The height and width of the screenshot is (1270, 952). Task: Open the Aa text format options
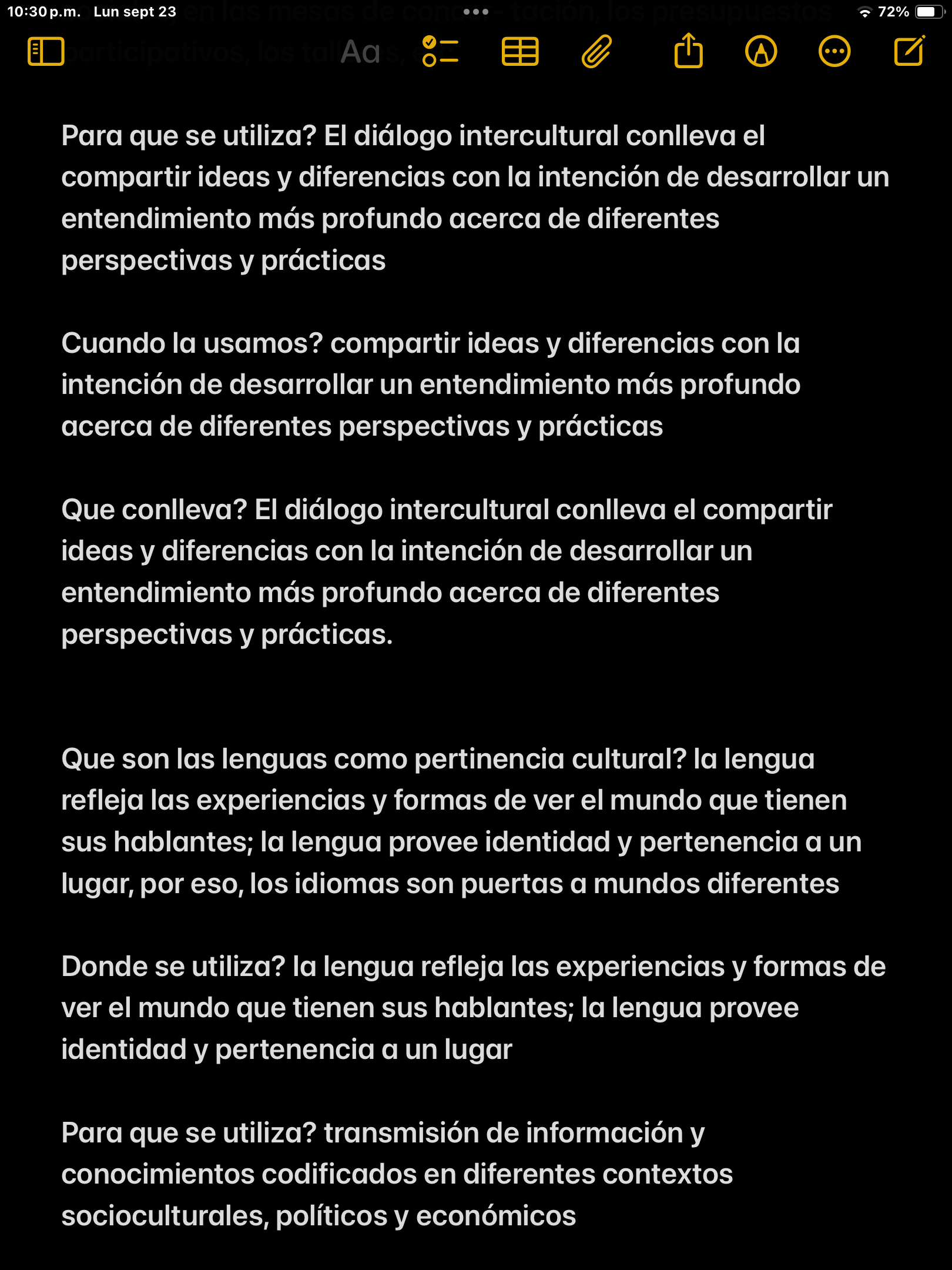point(360,52)
